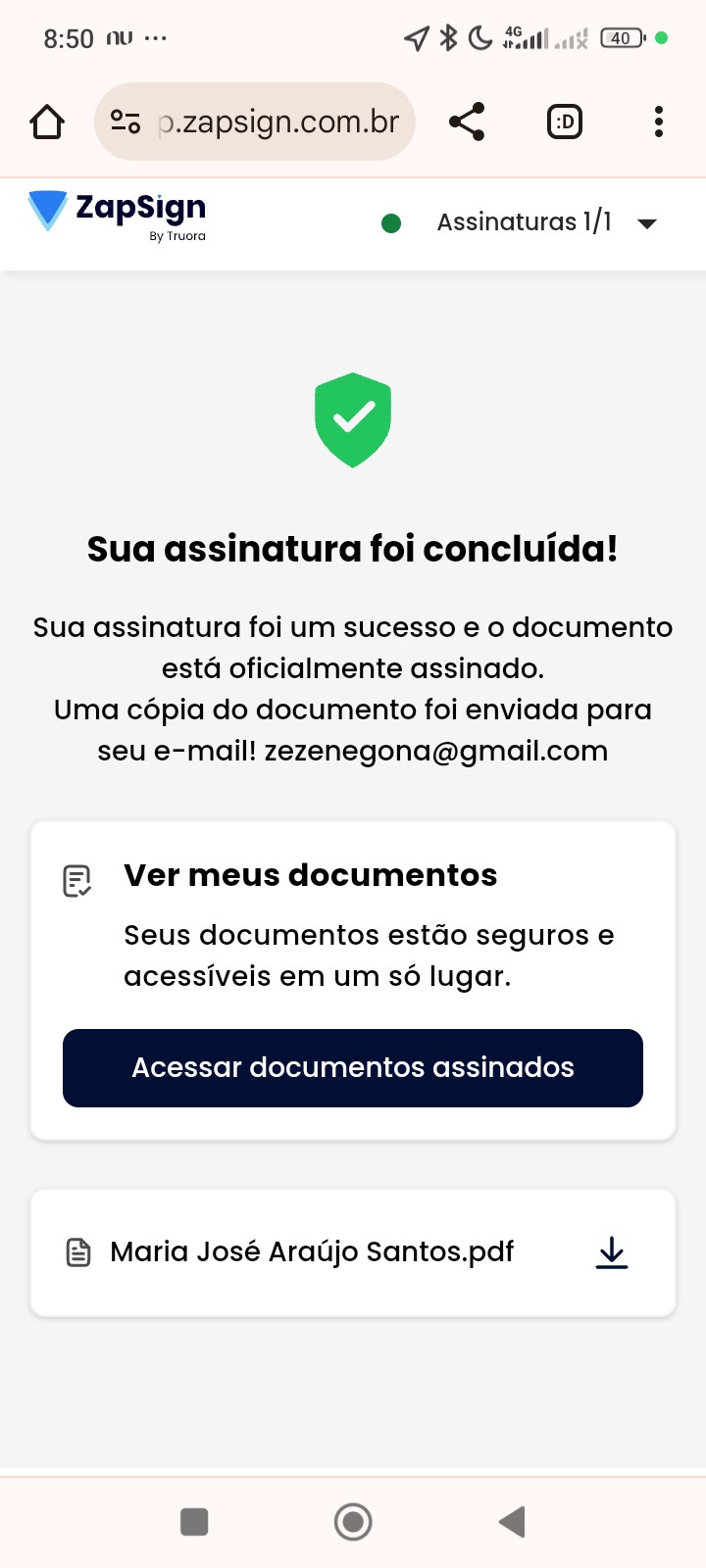Open the browser overflow menu

pos(658,122)
